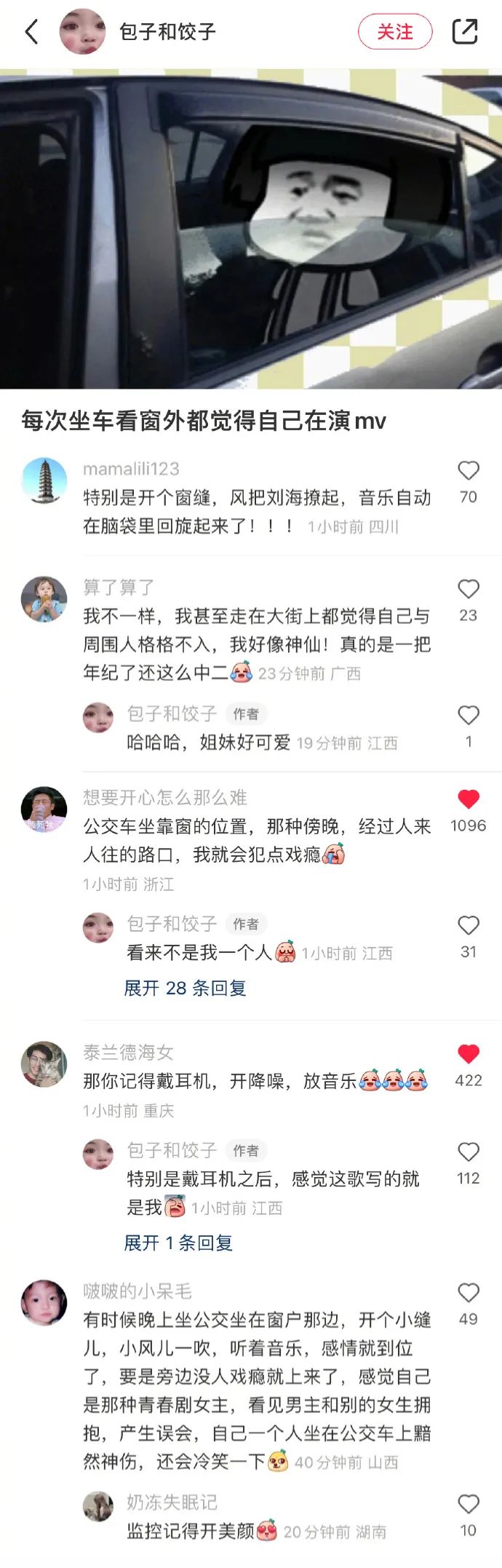Open mamalili123's profile avatar

pos(44,480)
